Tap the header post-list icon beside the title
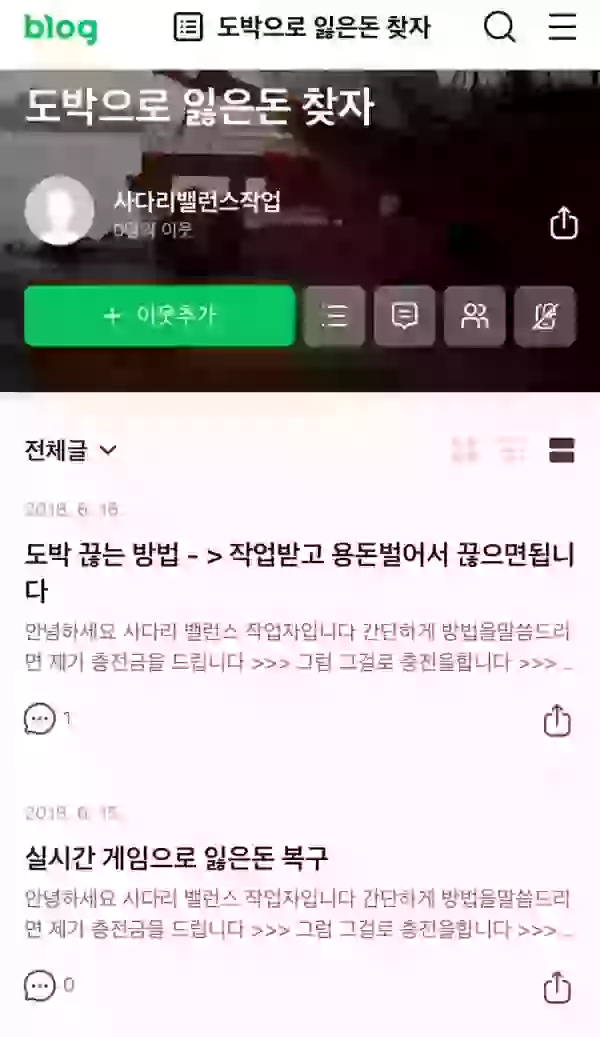 pos(188,27)
